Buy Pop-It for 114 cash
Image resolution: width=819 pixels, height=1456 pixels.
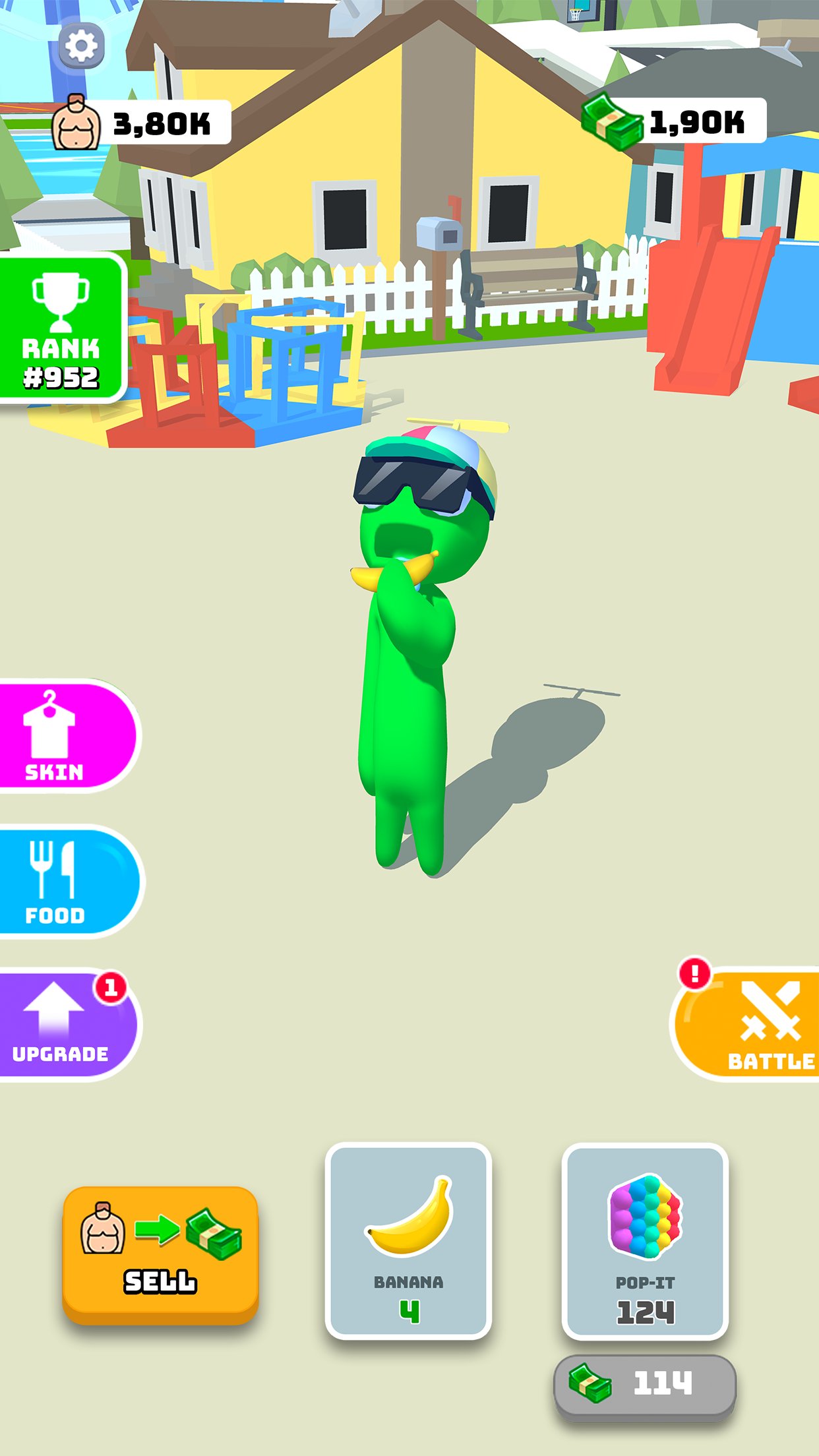click(x=644, y=1383)
